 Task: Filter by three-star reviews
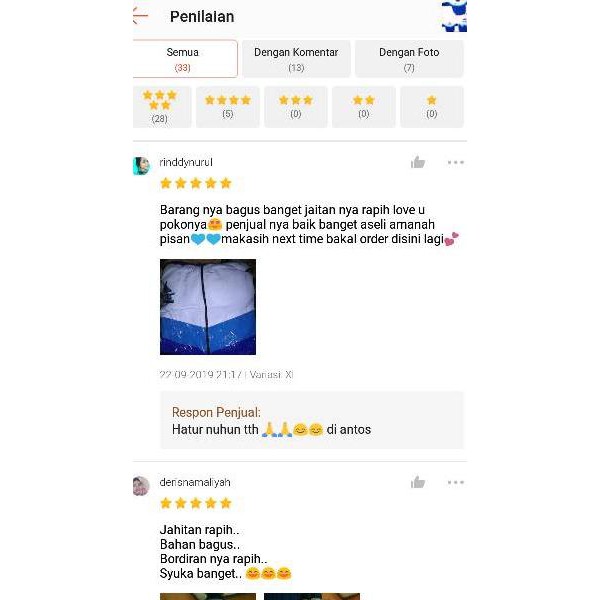(296, 107)
